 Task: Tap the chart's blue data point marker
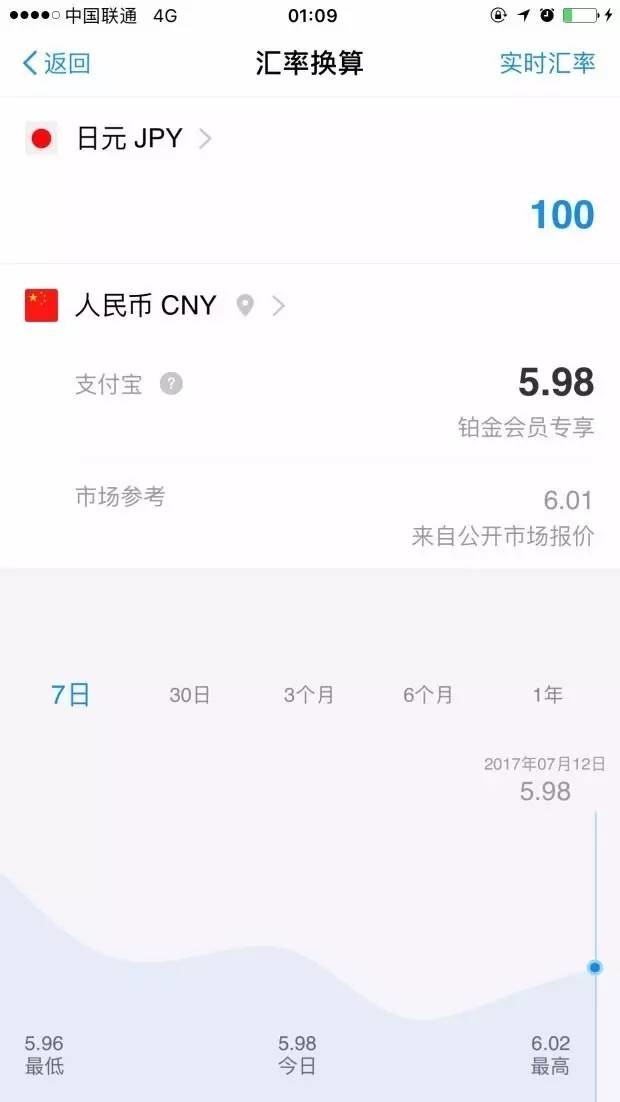pos(595,968)
